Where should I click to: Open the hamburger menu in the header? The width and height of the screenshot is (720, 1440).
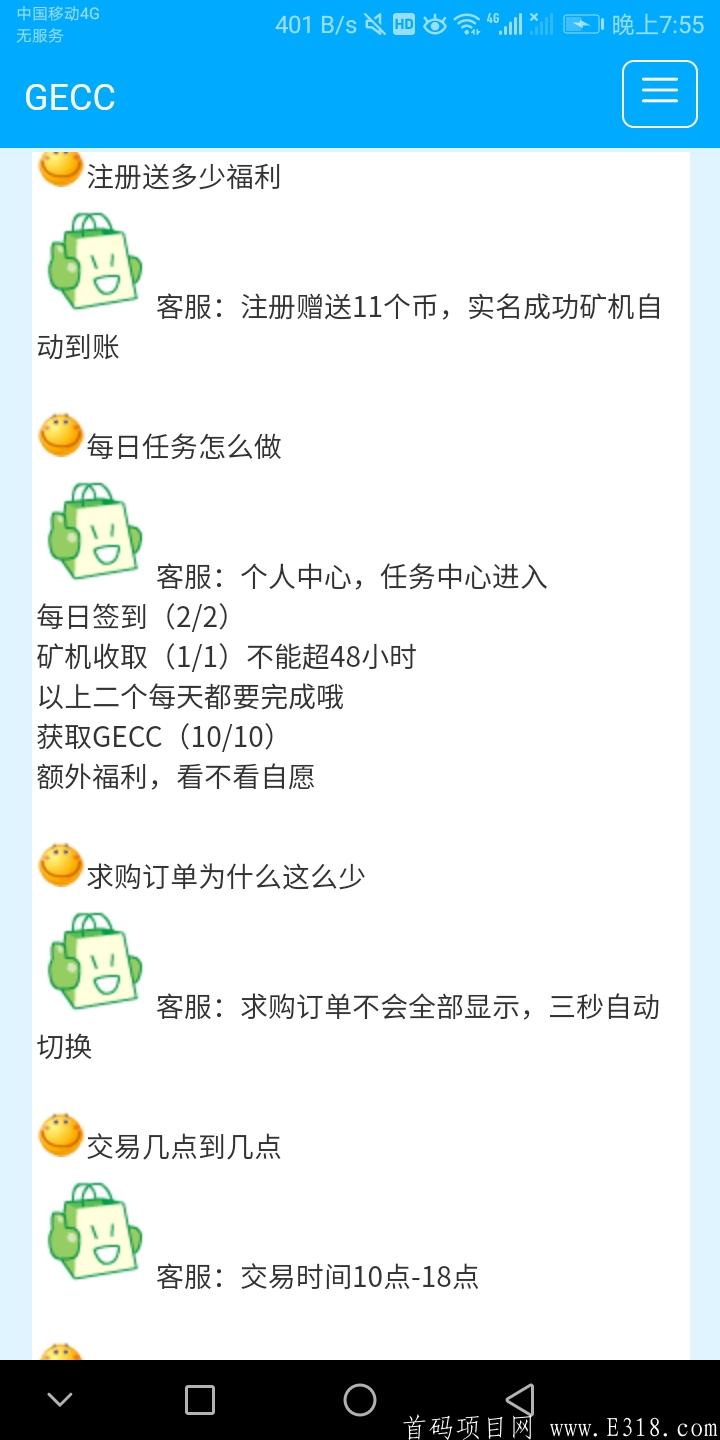tap(659, 93)
